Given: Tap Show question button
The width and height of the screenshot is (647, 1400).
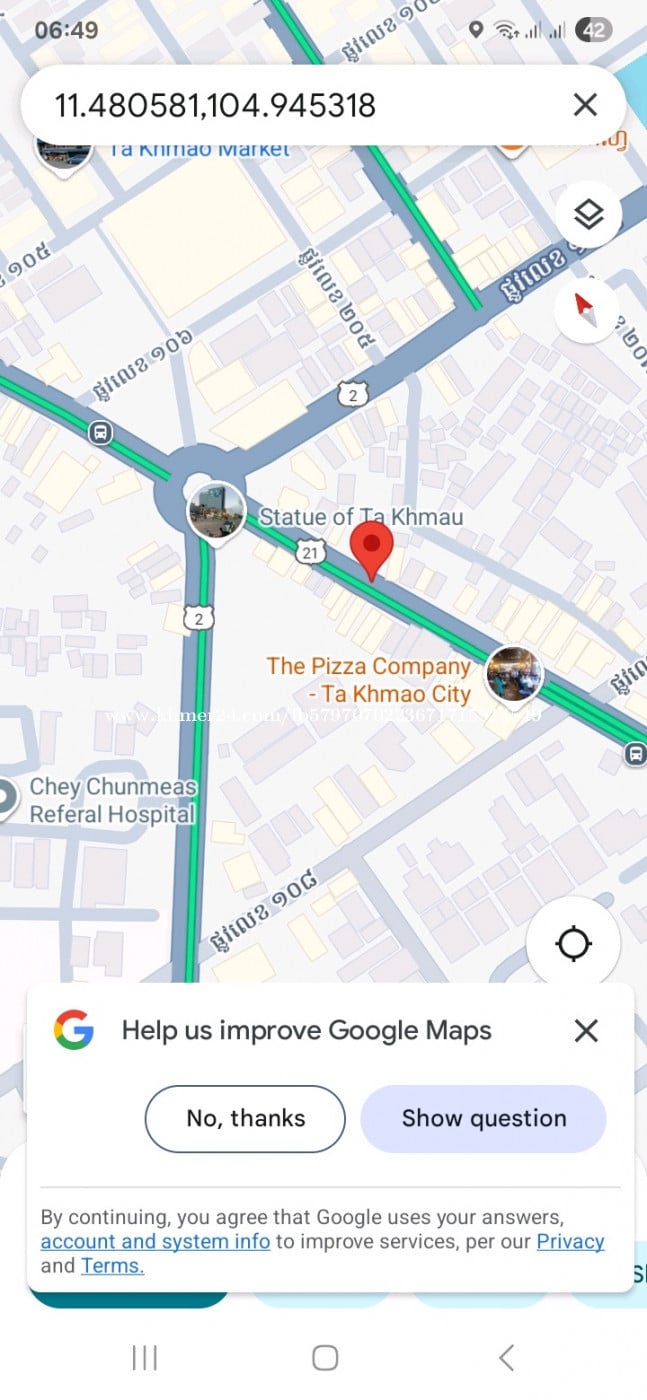Looking at the screenshot, I should 483,1118.
